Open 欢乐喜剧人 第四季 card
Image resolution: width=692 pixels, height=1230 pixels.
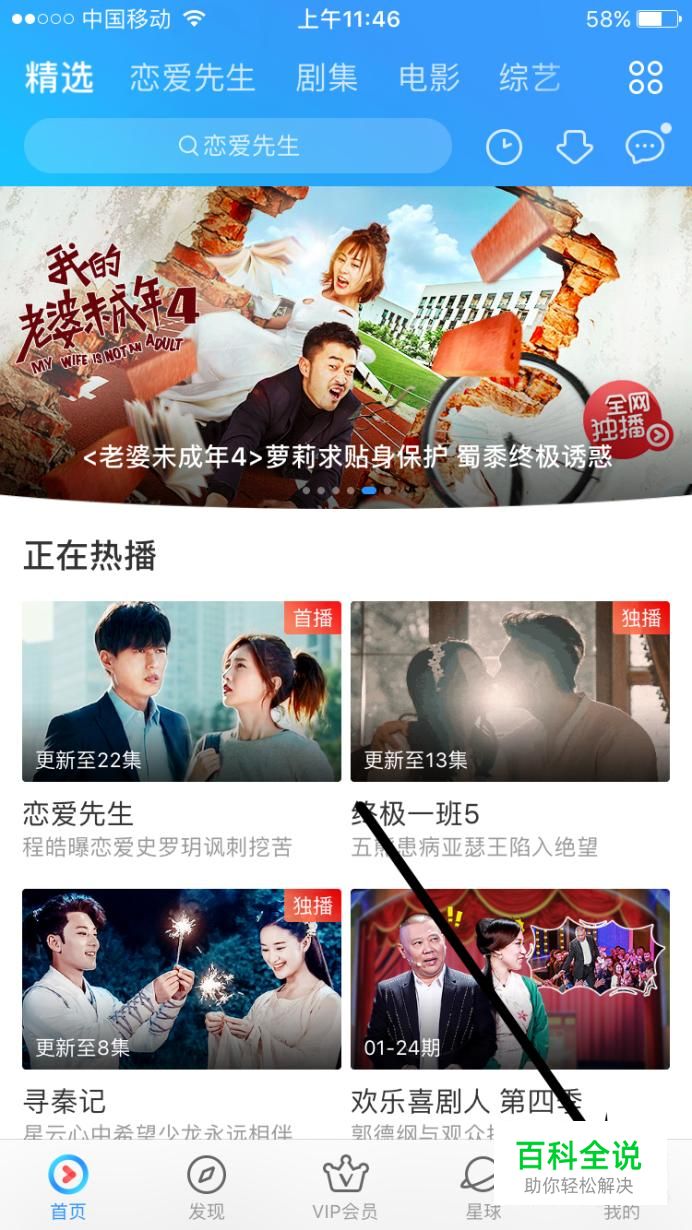coord(509,979)
